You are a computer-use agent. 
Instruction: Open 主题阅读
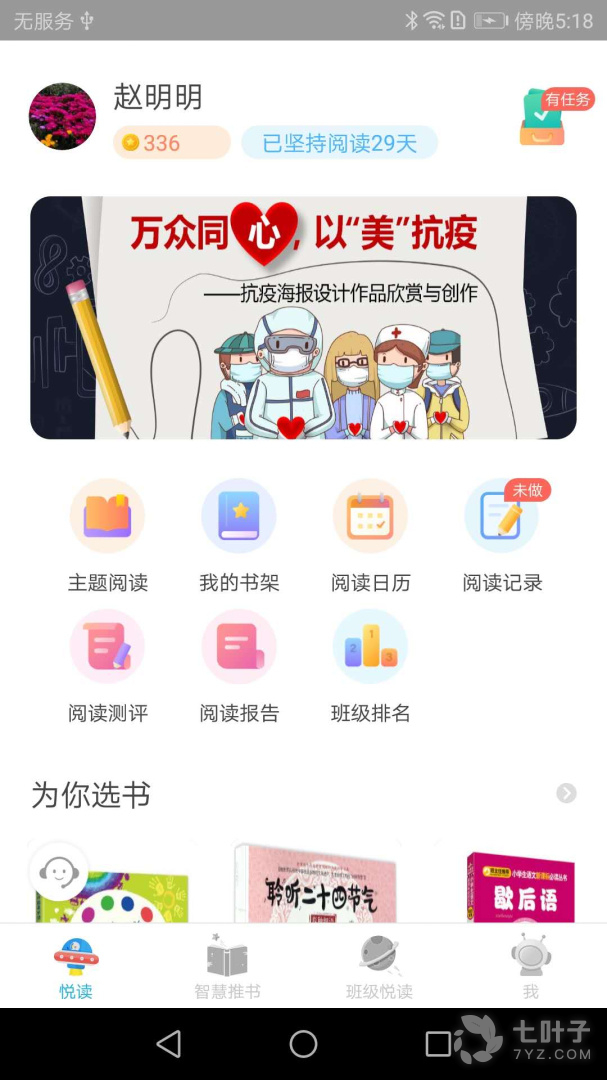pos(107,535)
